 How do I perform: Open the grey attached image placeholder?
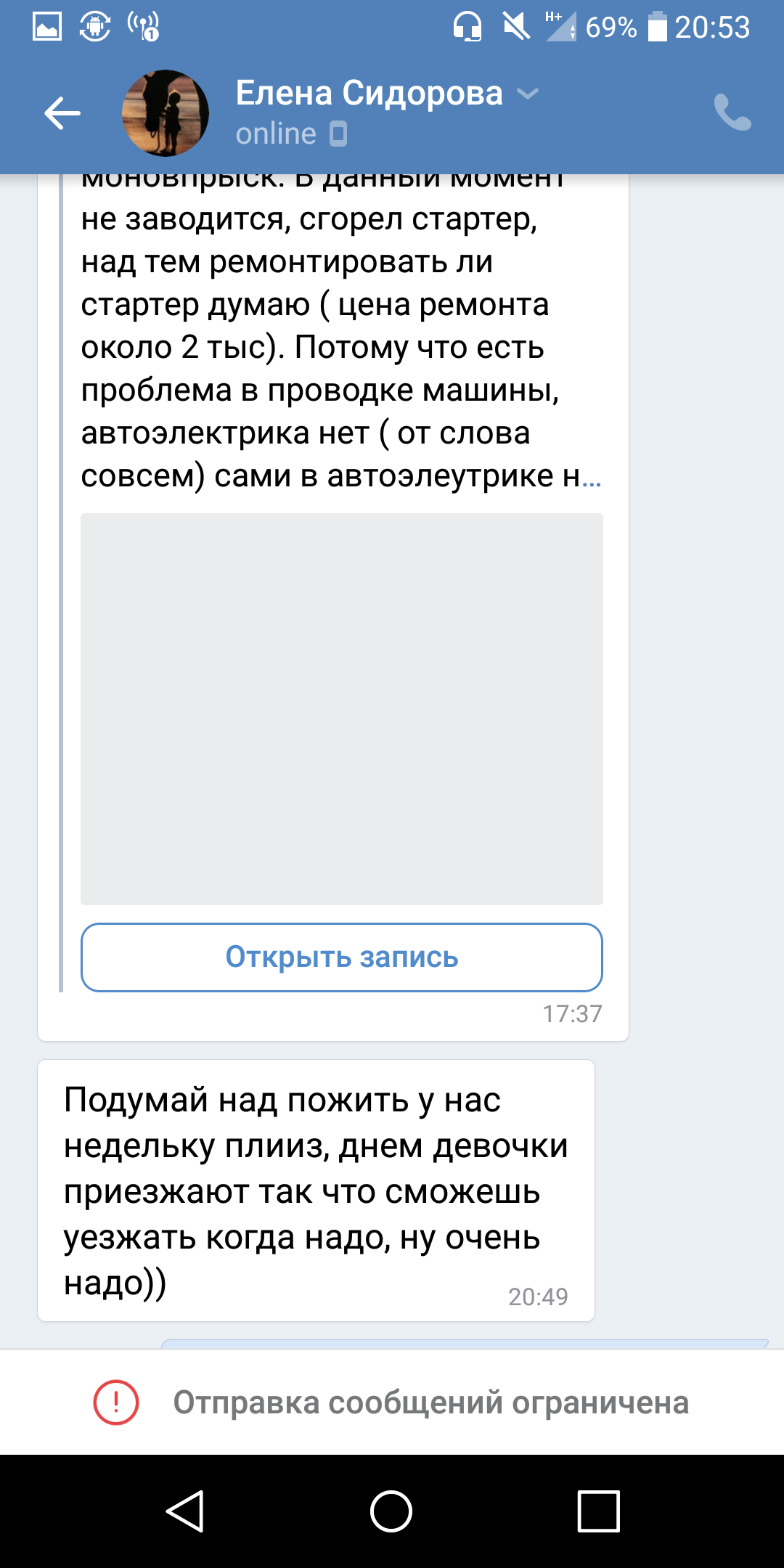click(342, 709)
